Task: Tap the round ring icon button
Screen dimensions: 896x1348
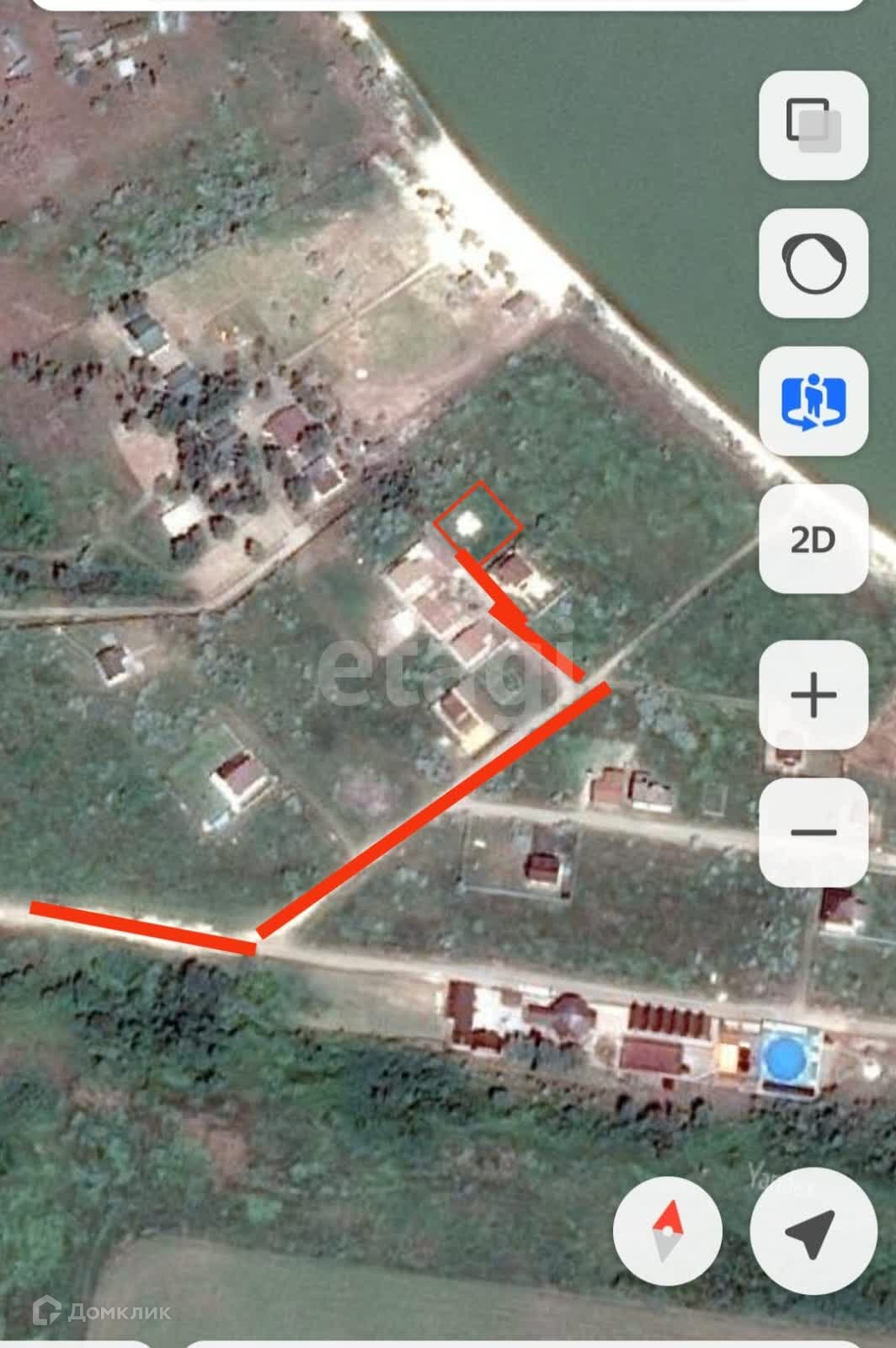Action: pos(813,263)
